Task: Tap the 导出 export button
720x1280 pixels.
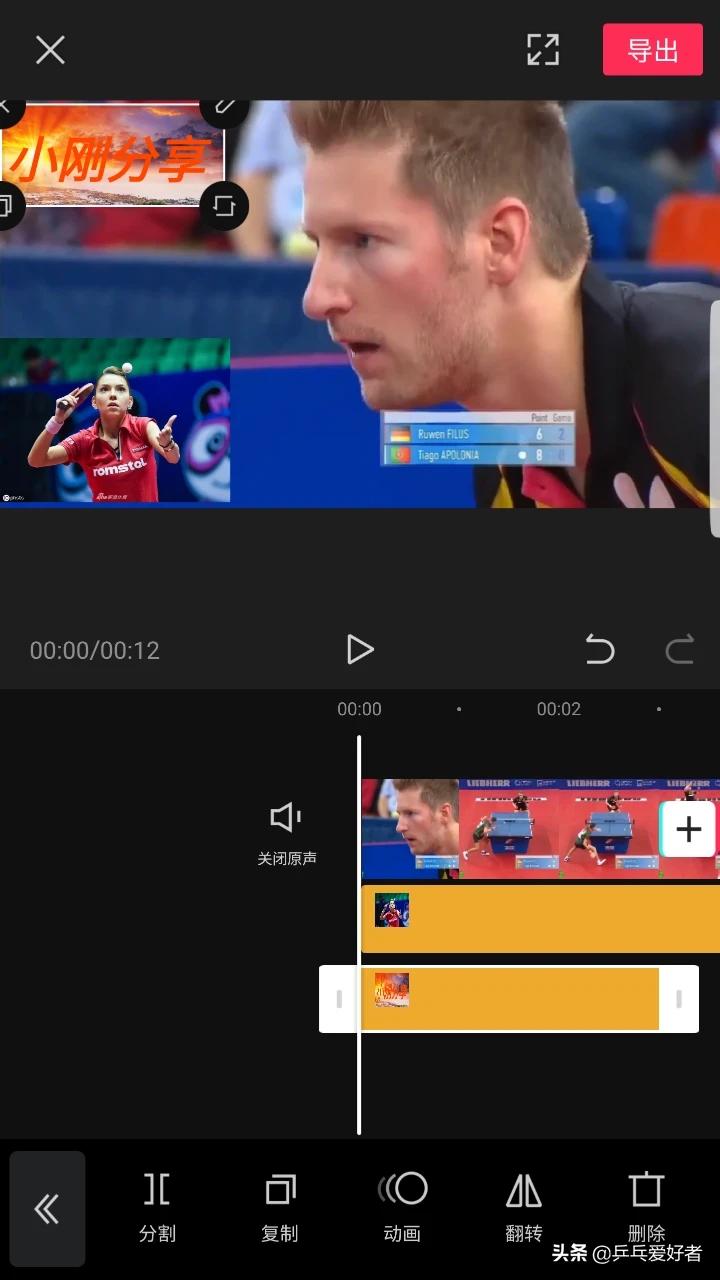Action: 652,50
